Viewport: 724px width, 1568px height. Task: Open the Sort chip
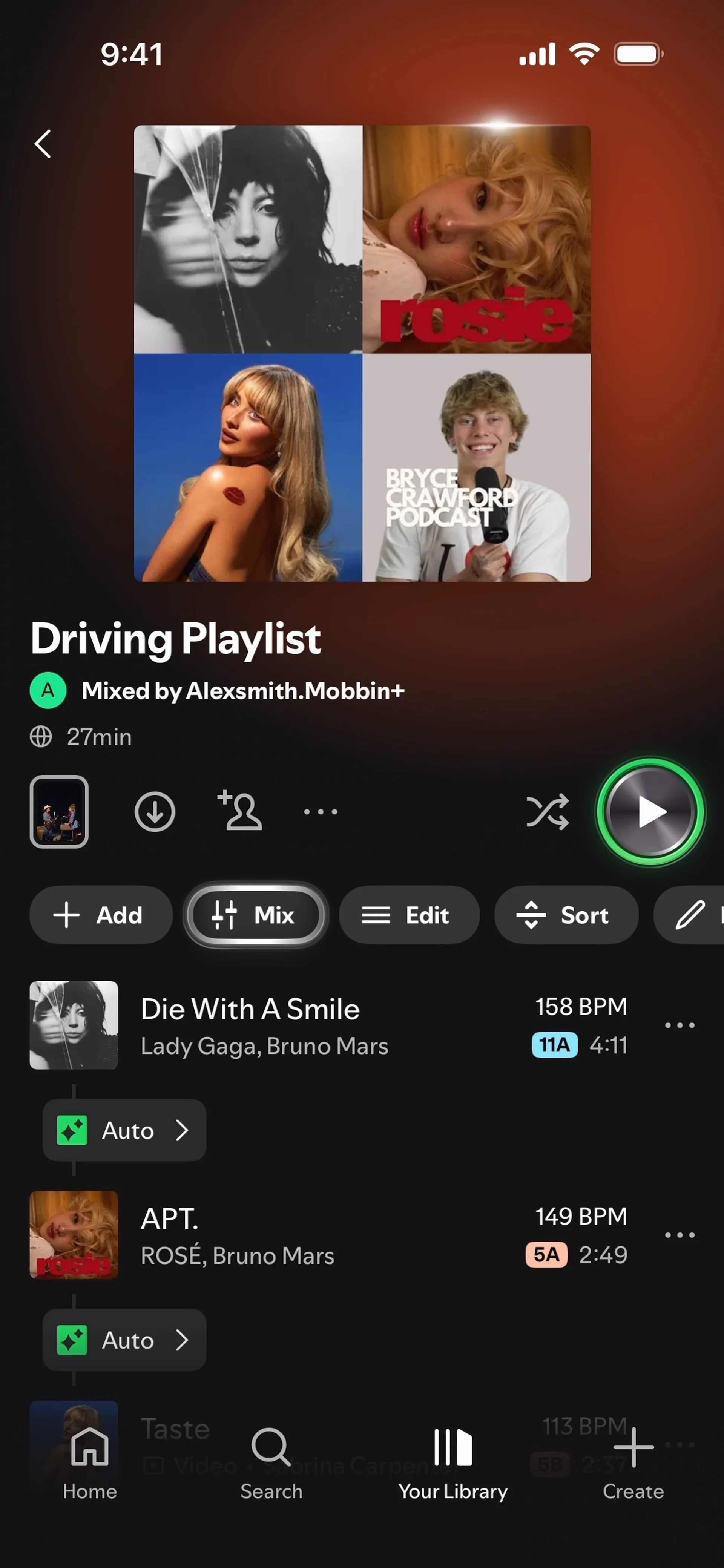[x=566, y=915]
